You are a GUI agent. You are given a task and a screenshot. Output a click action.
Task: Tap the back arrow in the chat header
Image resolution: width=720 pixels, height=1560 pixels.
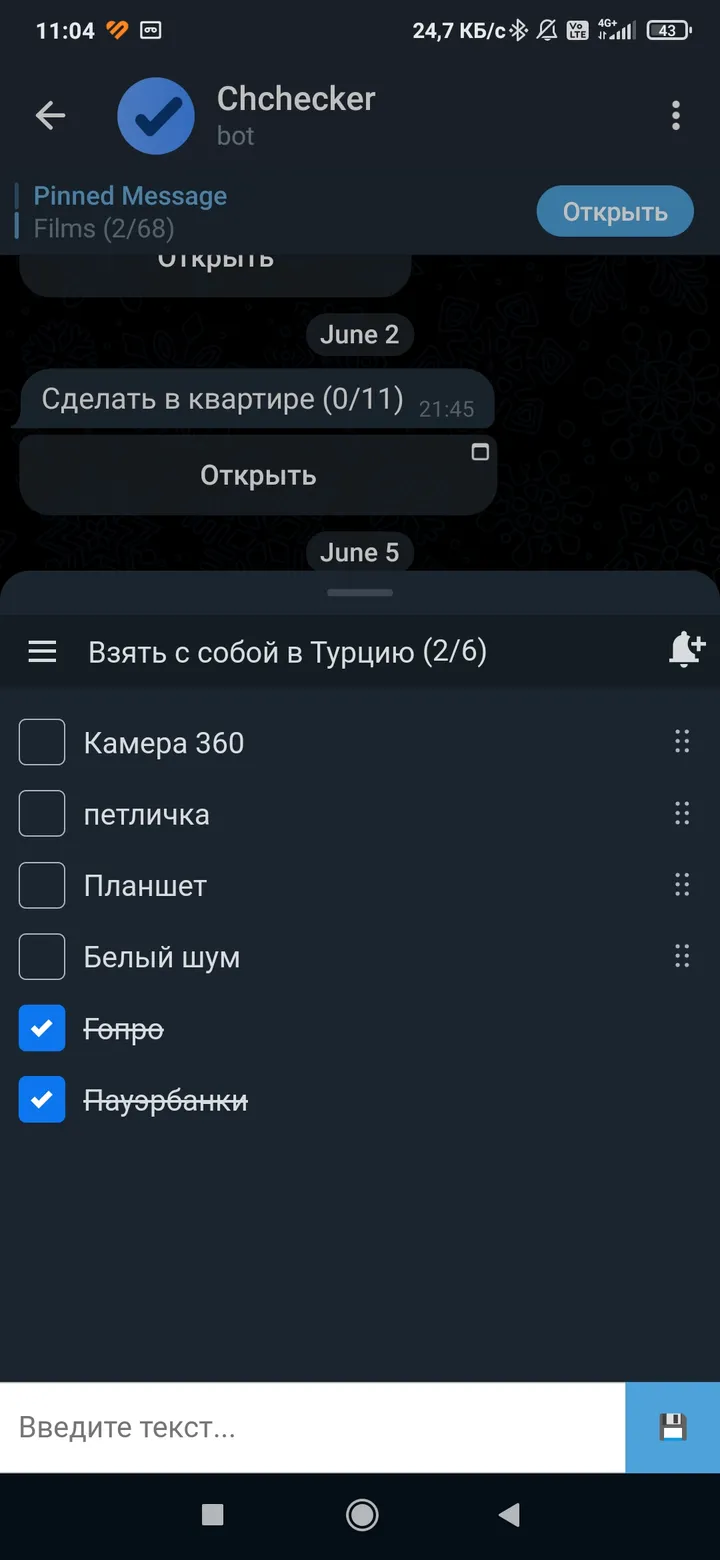pos(50,115)
